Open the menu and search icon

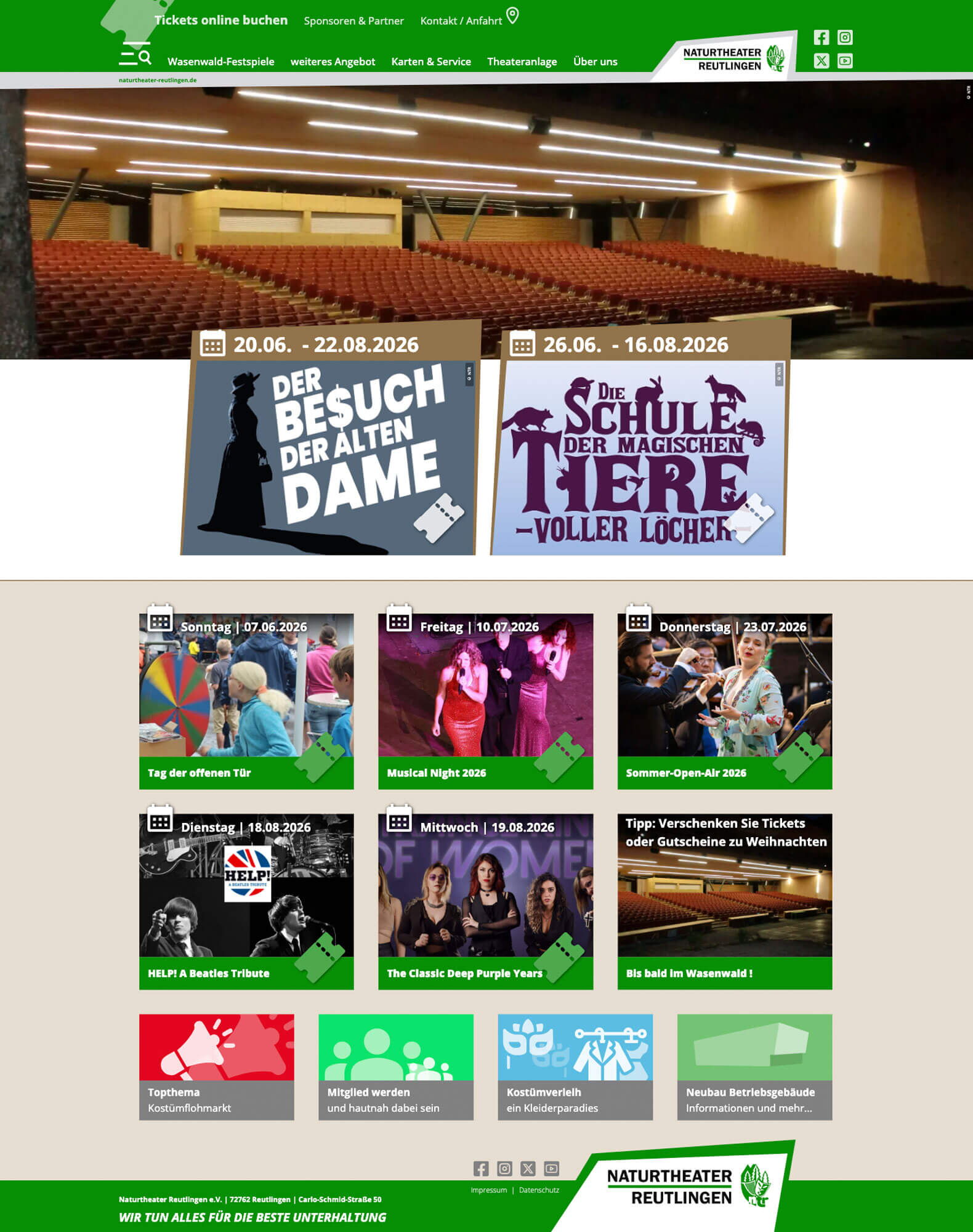click(135, 54)
